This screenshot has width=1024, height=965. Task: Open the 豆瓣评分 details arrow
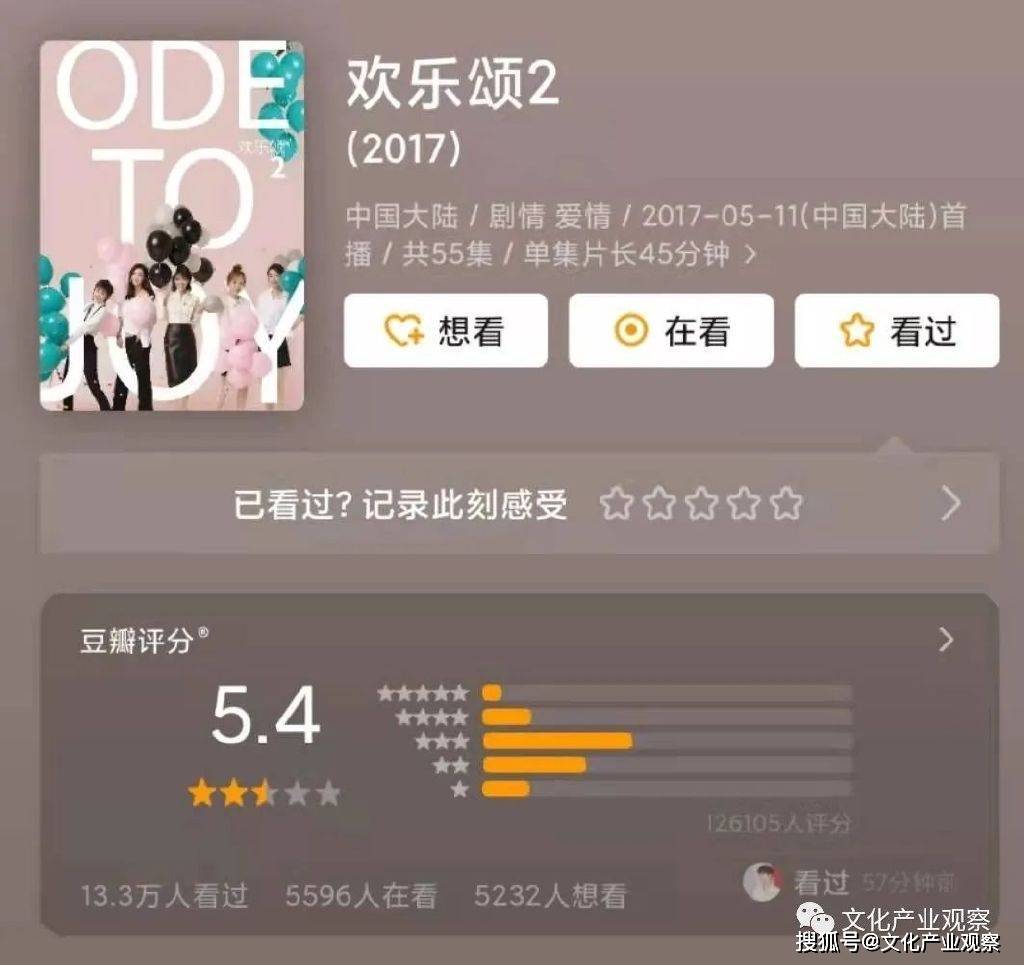[946, 640]
